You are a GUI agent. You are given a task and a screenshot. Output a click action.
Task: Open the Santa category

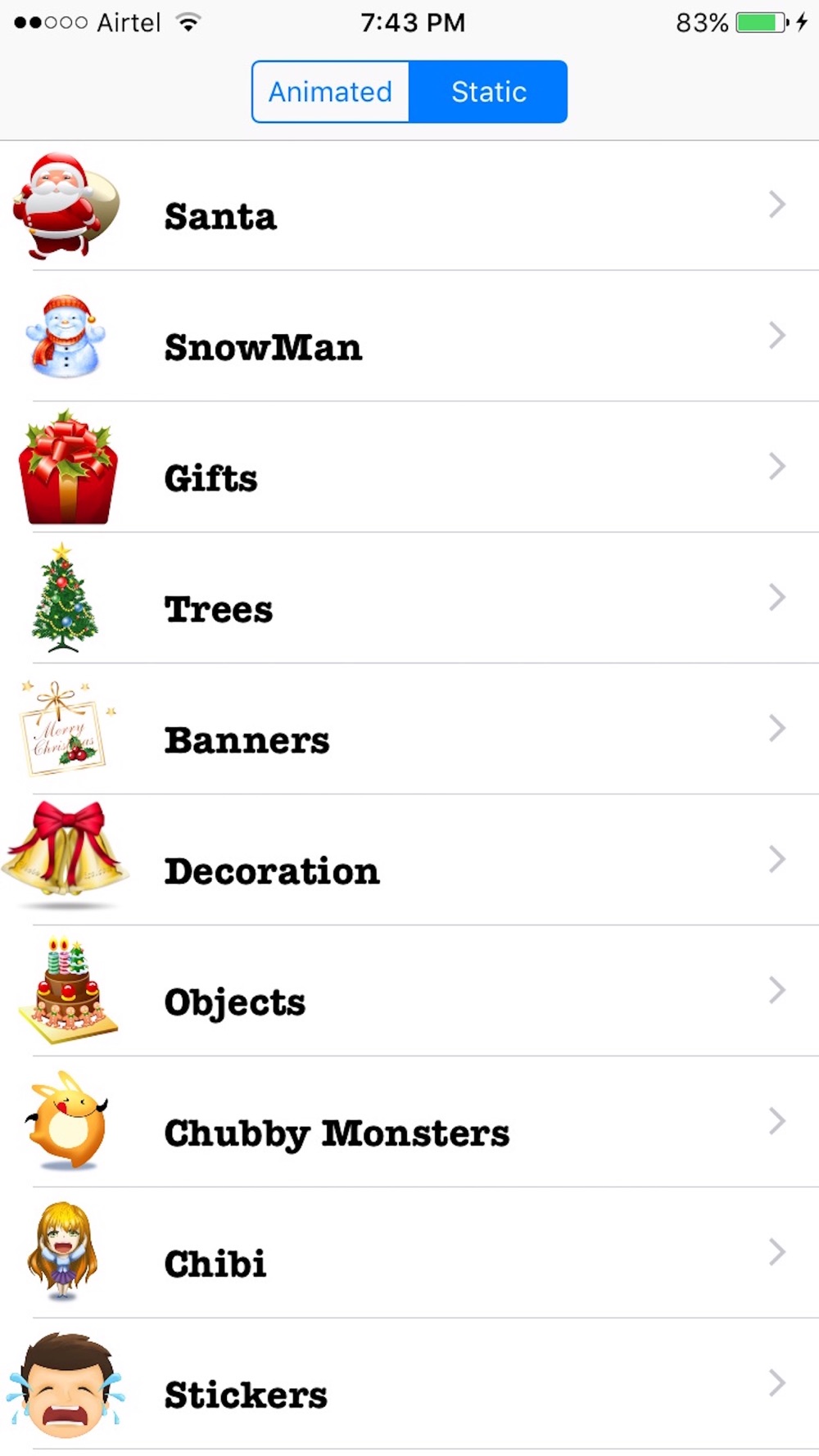[x=409, y=206]
